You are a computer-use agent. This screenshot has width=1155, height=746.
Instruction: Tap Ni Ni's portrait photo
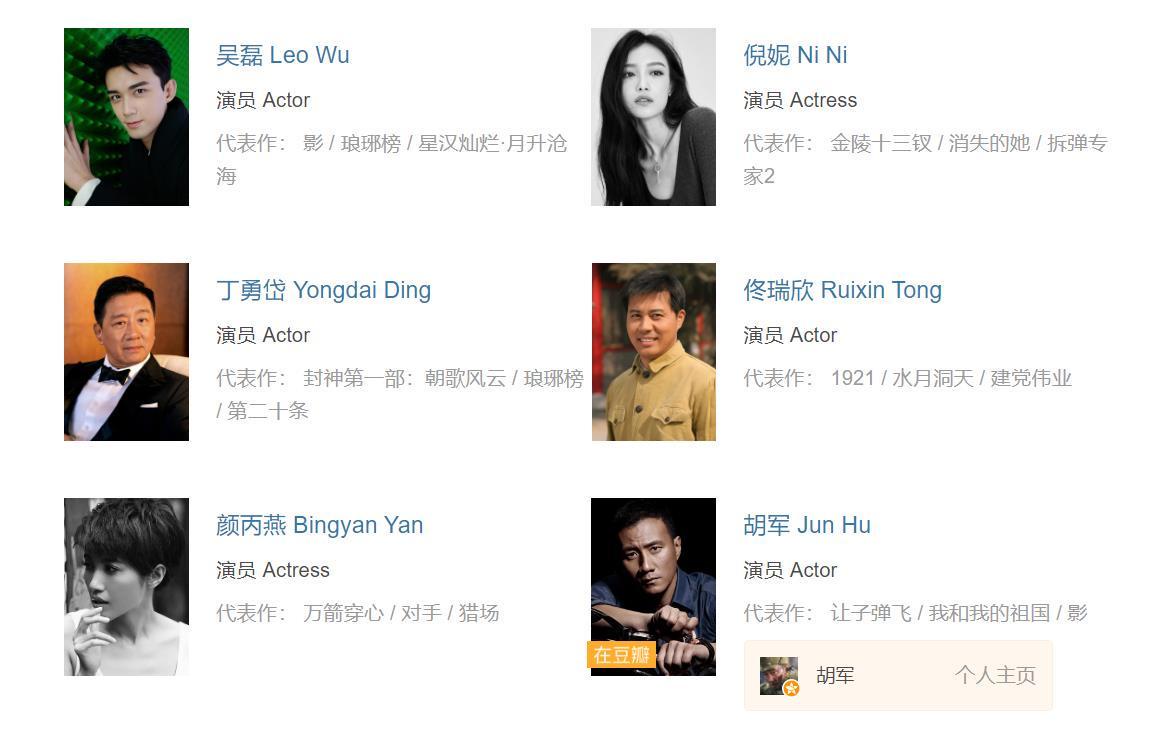pyautogui.click(x=653, y=117)
